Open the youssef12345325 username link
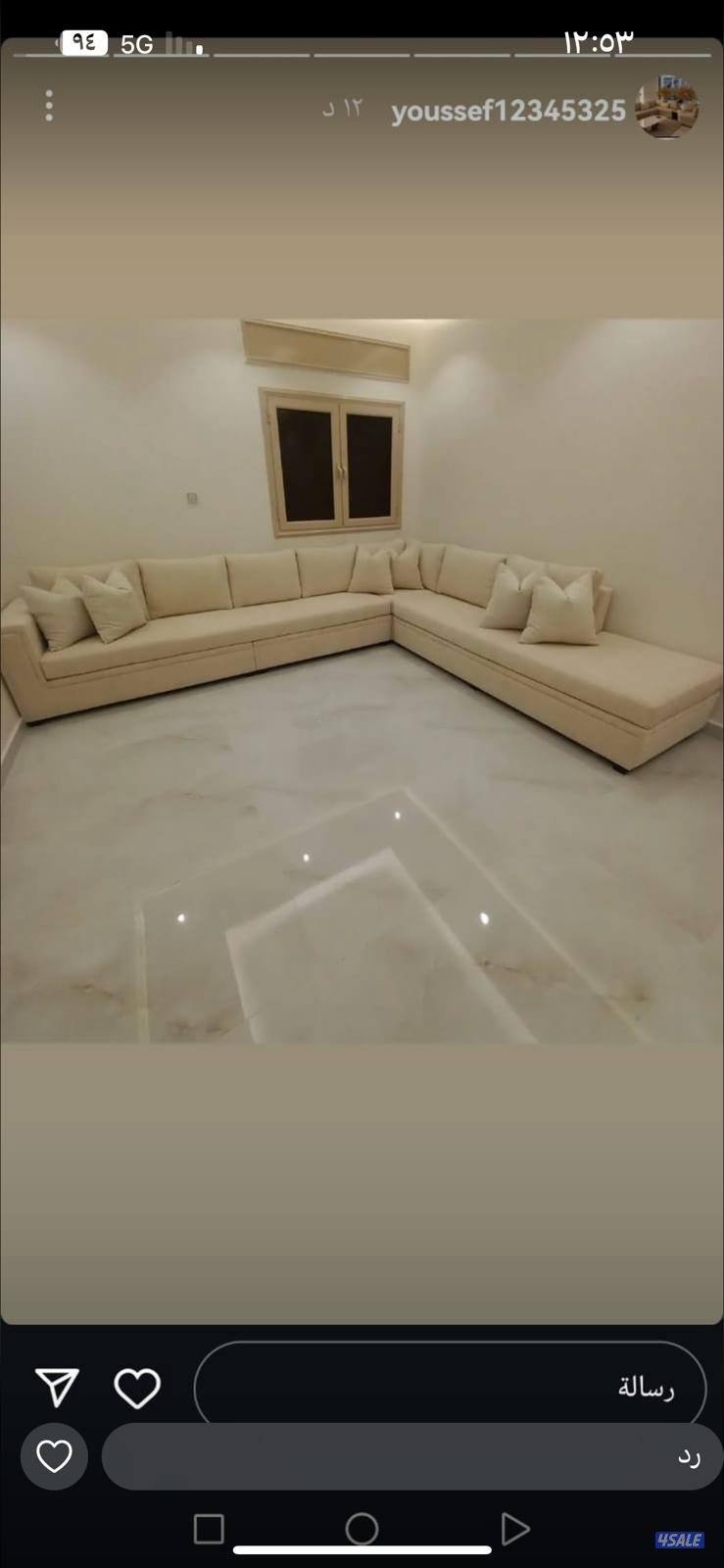 click(x=507, y=111)
